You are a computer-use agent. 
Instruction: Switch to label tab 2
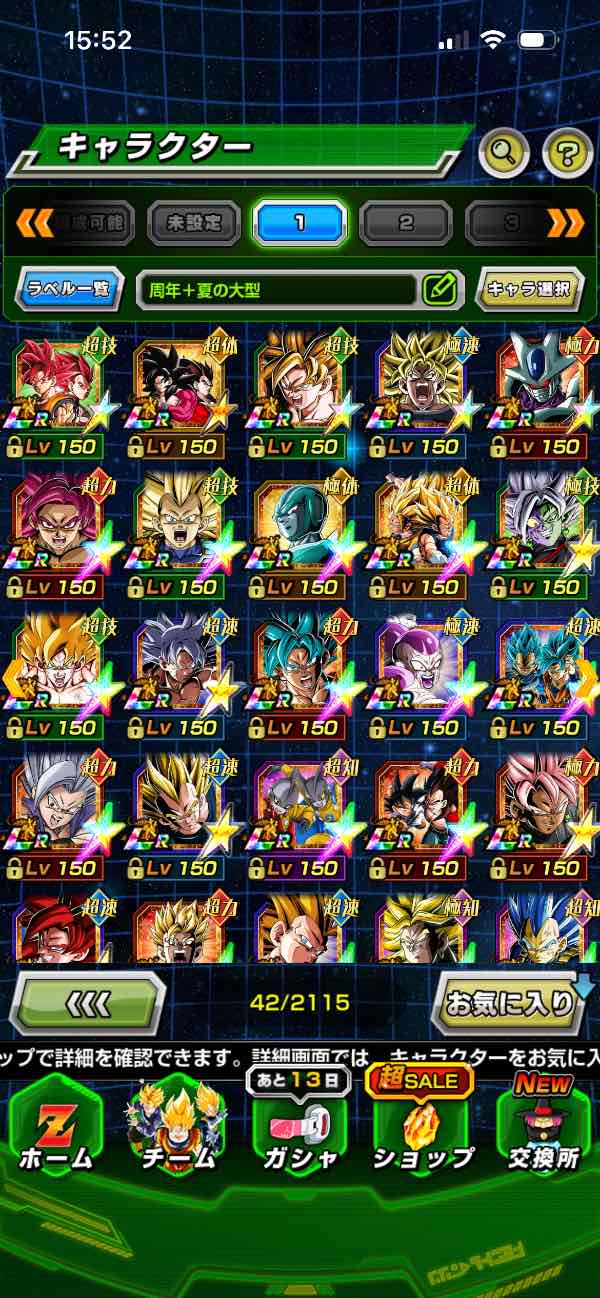406,223
